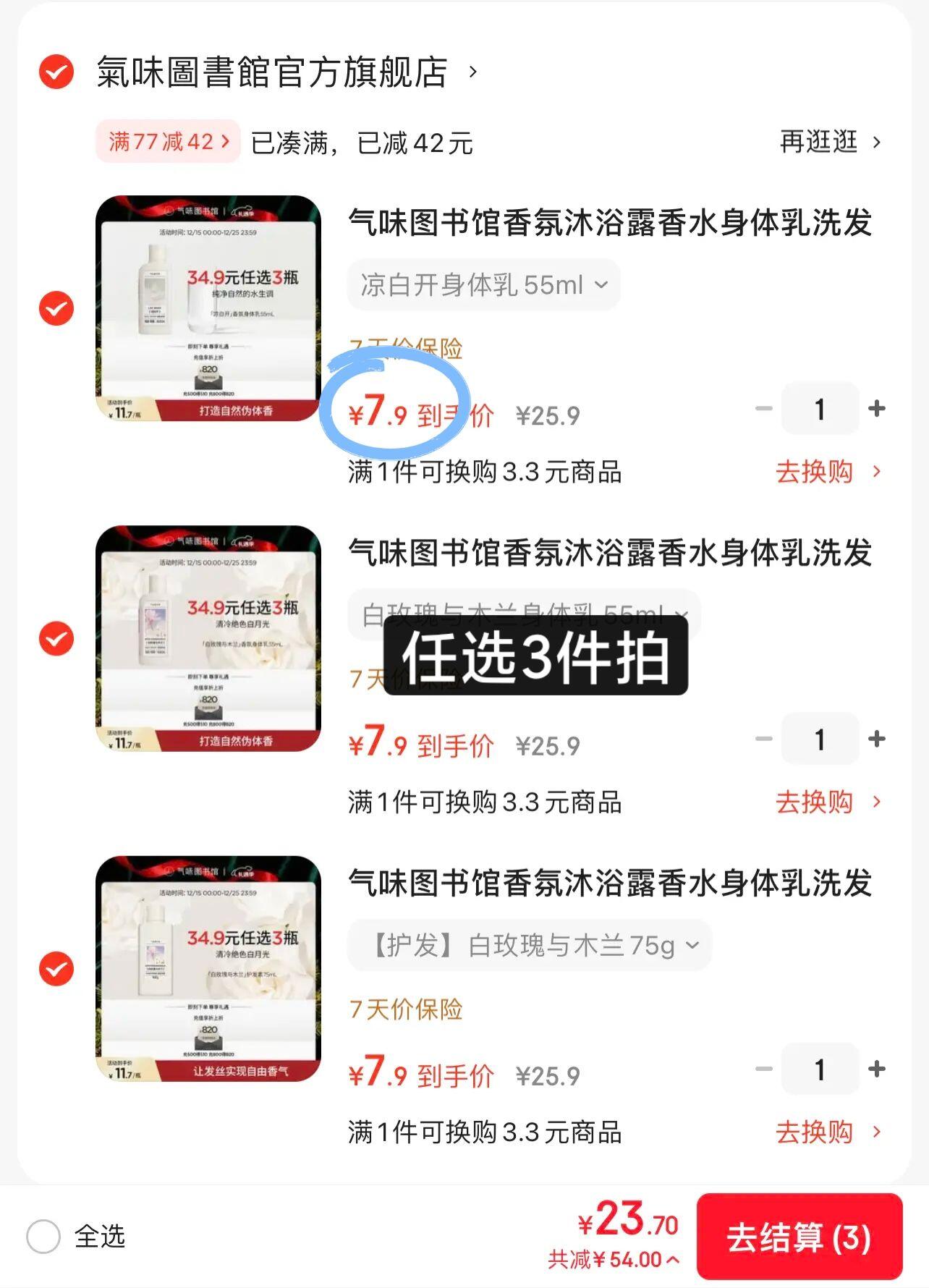This screenshot has width=929, height=1288.
Task: Increase quantity of 凉白开身体乳 55ml
Action: 877,409
